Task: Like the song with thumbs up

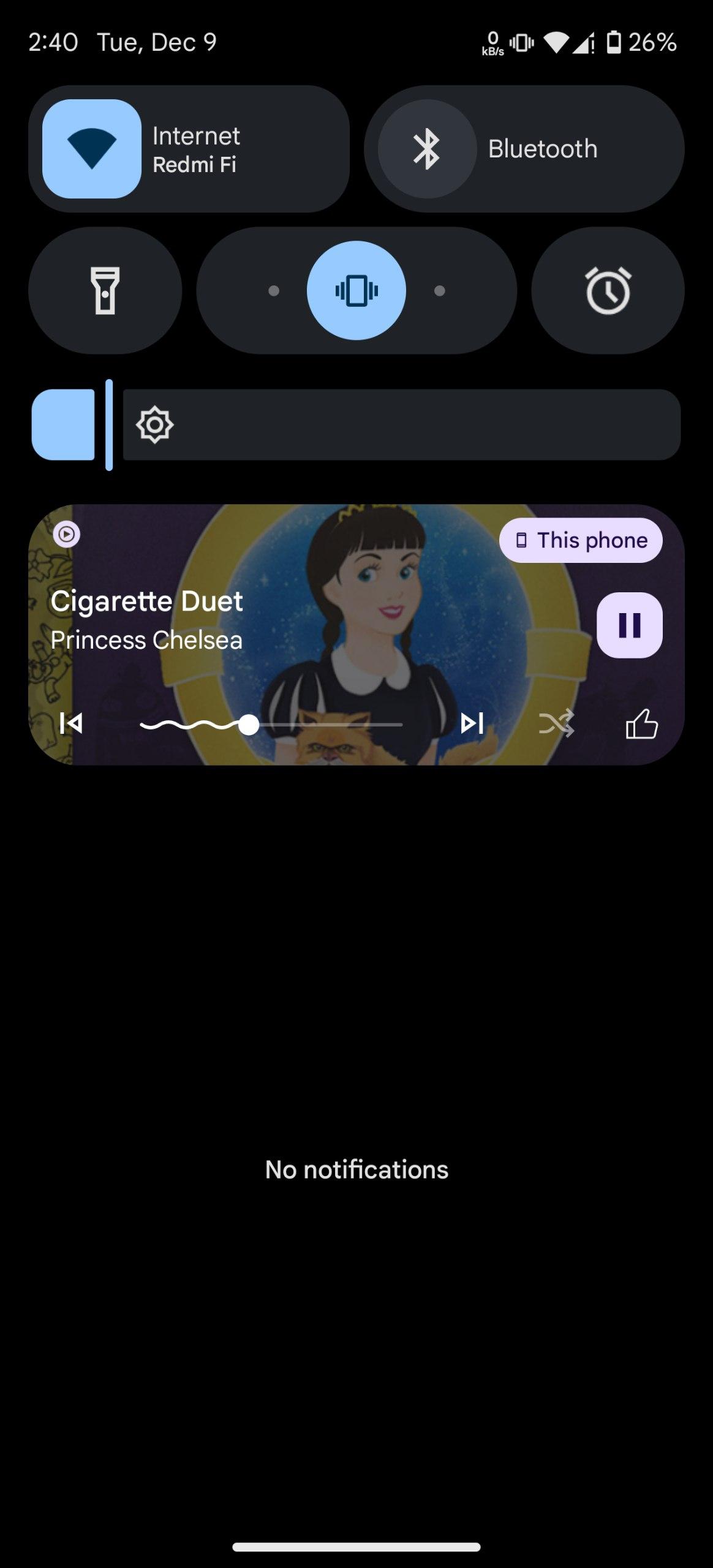Action: pyautogui.click(x=641, y=723)
